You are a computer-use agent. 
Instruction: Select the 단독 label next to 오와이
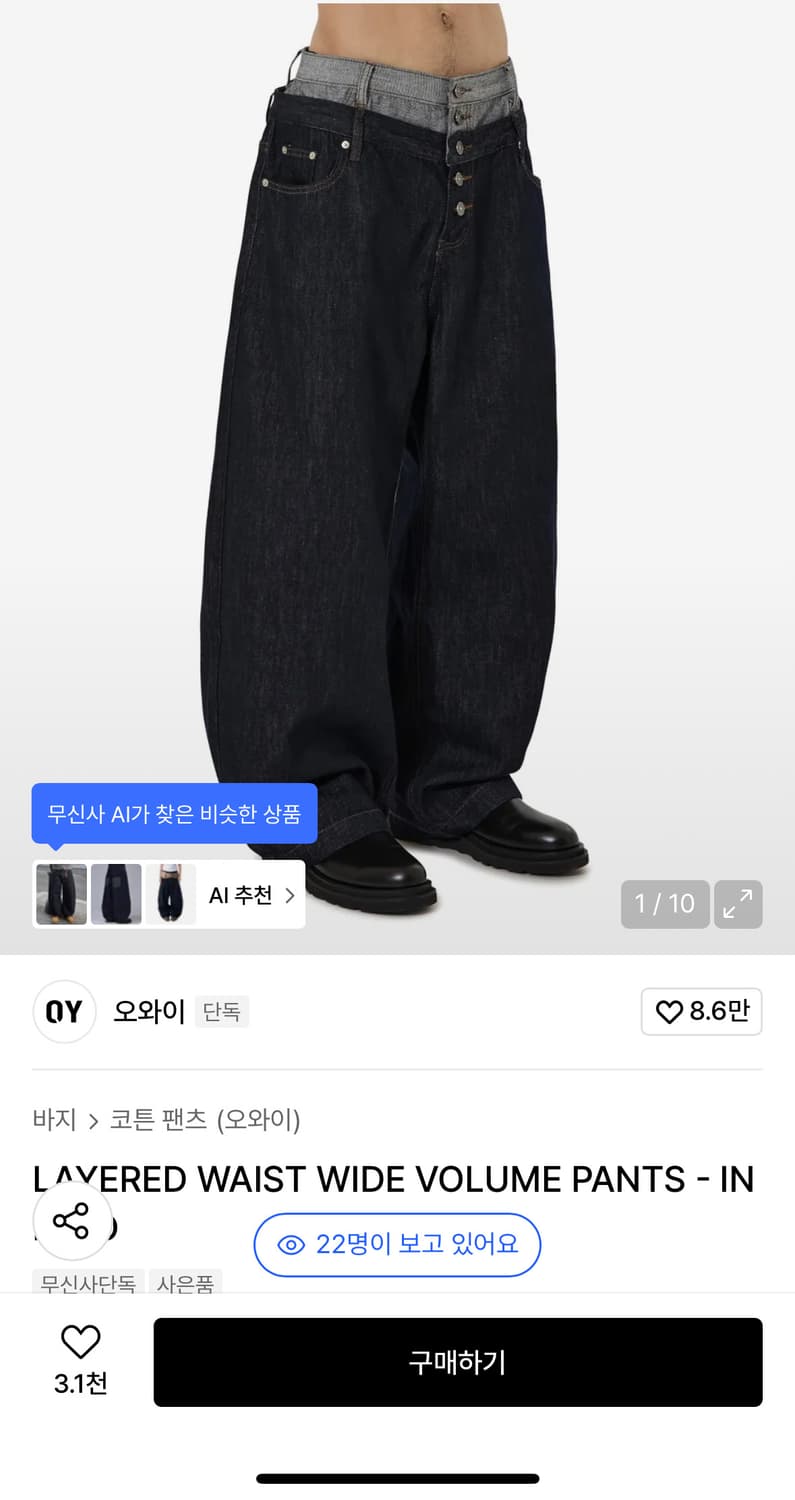click(x=221, y=1012)
